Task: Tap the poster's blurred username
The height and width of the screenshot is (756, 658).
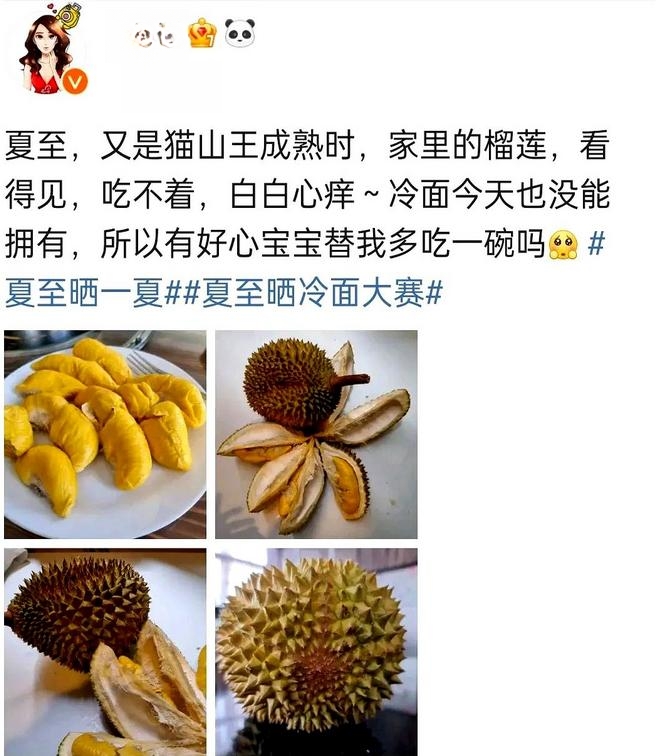Action: click(x=153, y=37)
